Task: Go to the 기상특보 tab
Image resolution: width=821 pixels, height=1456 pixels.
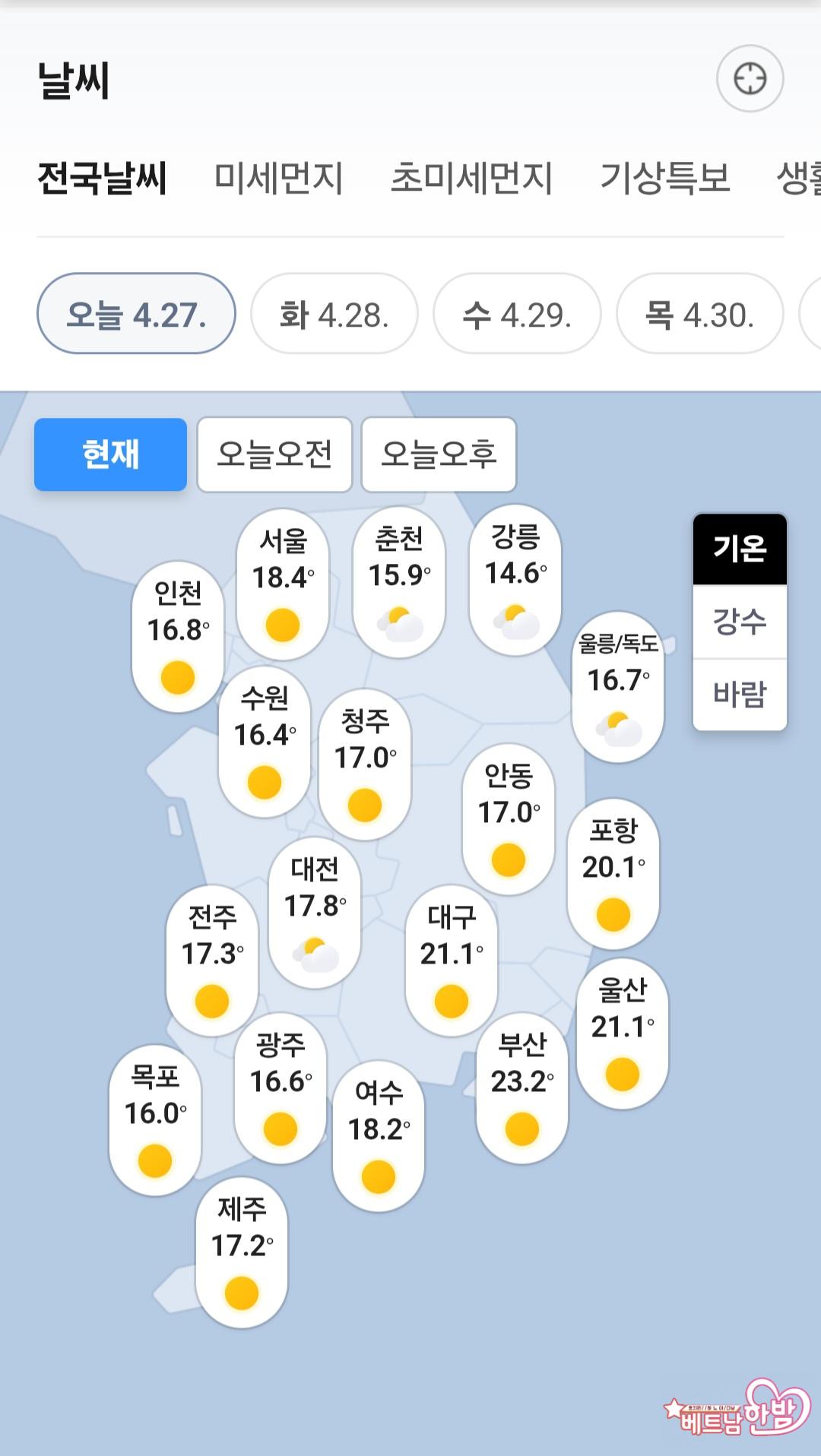Action: (x=665, y=178)
